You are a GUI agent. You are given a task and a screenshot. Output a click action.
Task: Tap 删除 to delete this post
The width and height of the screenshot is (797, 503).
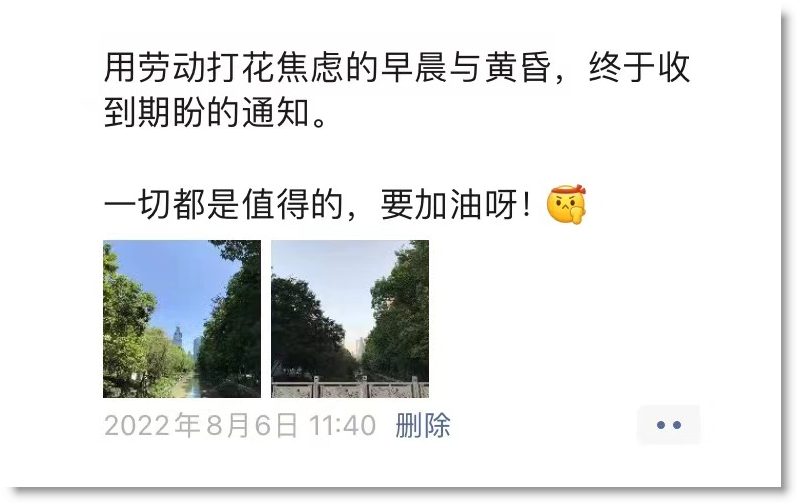(423, 426)
